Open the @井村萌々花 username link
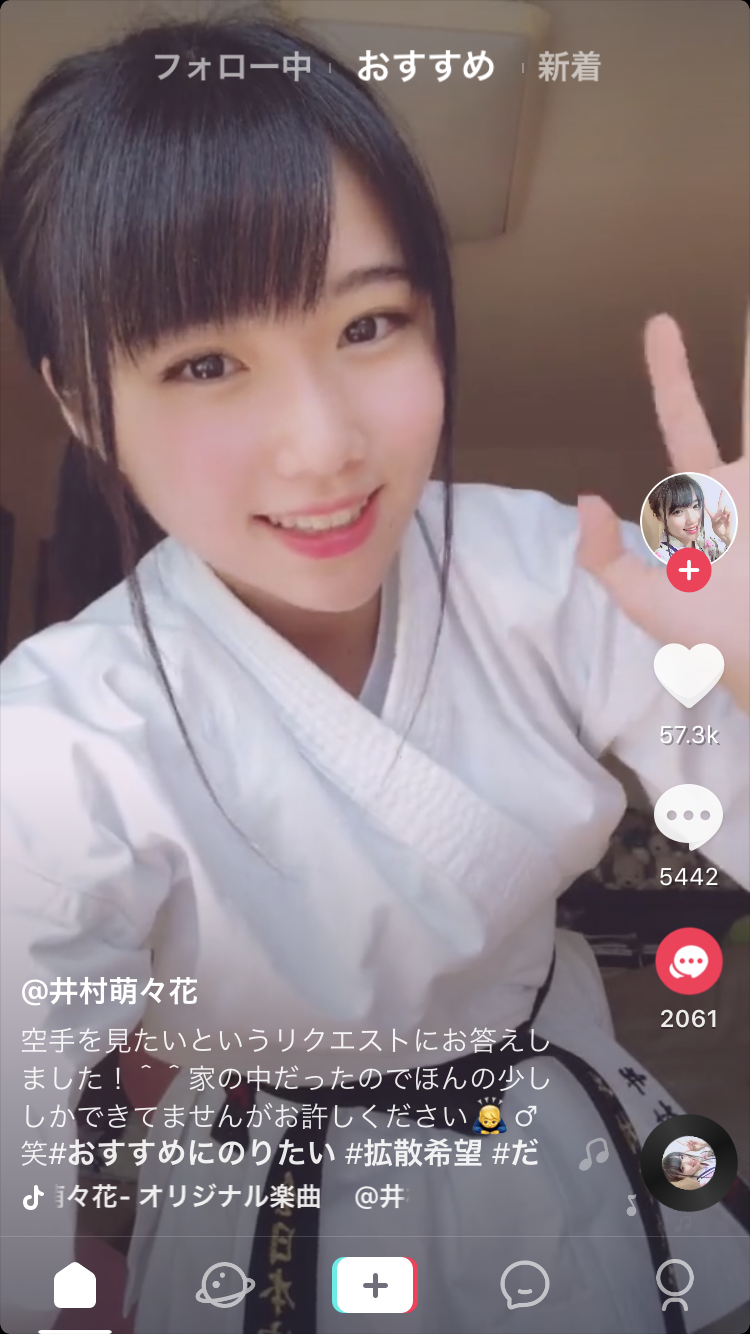The width and height of the screenshot is (750, 1334). coord(110,992)
